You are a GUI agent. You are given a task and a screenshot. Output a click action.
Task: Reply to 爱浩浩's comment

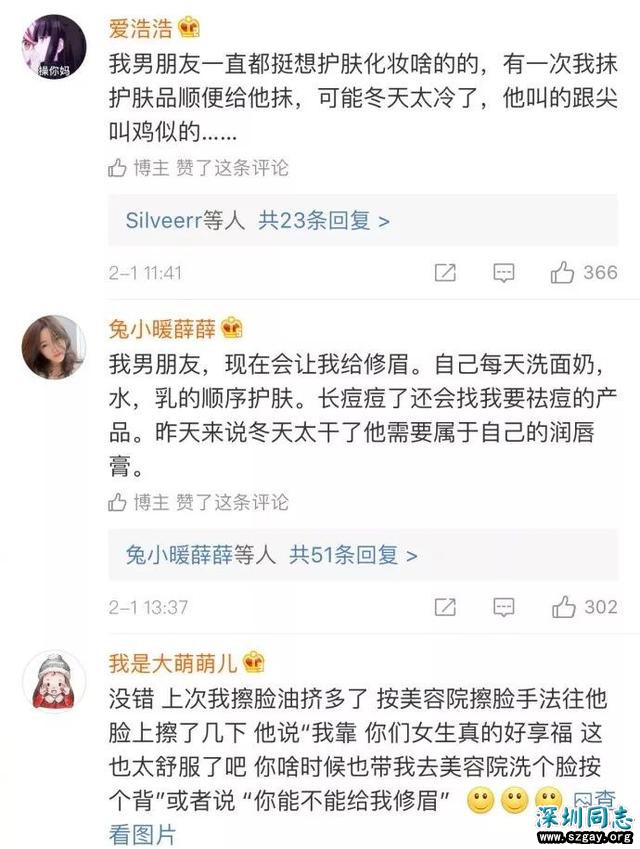504,273
